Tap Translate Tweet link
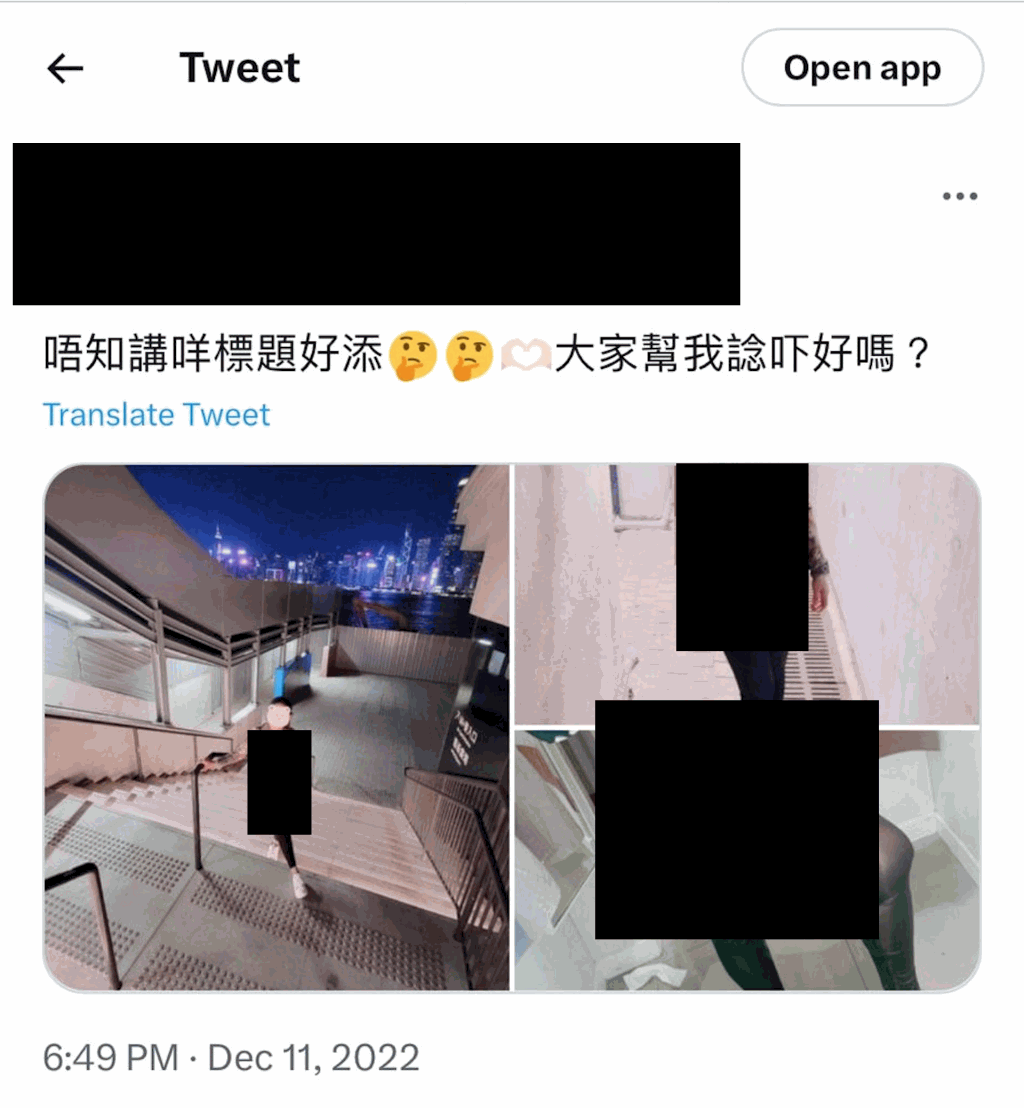The image size is (1024, 1108). click(x=156, y=414)
